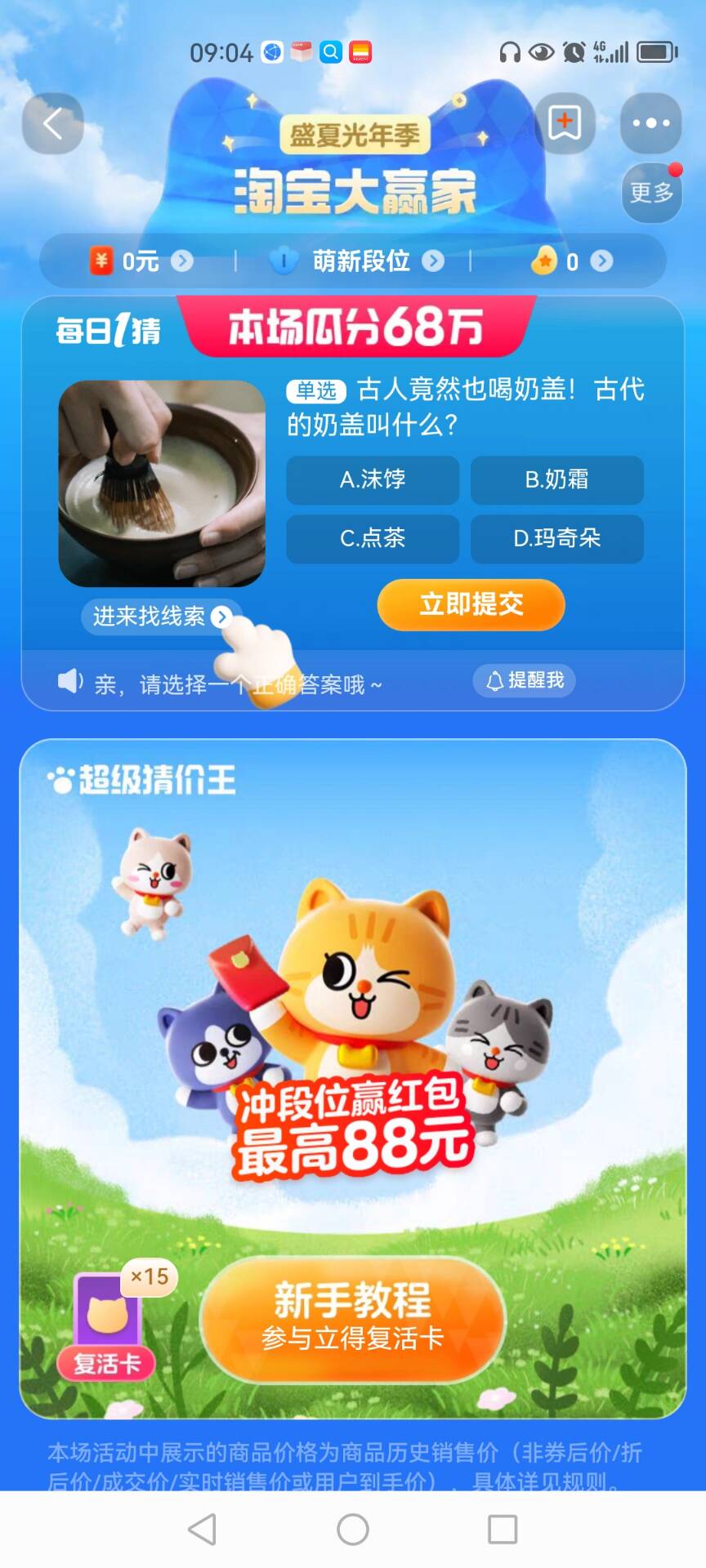The width and height of the screenshot is (706, 1568).
Task: Open recent apps from navigation bar
Action: tap(502, 1529)
